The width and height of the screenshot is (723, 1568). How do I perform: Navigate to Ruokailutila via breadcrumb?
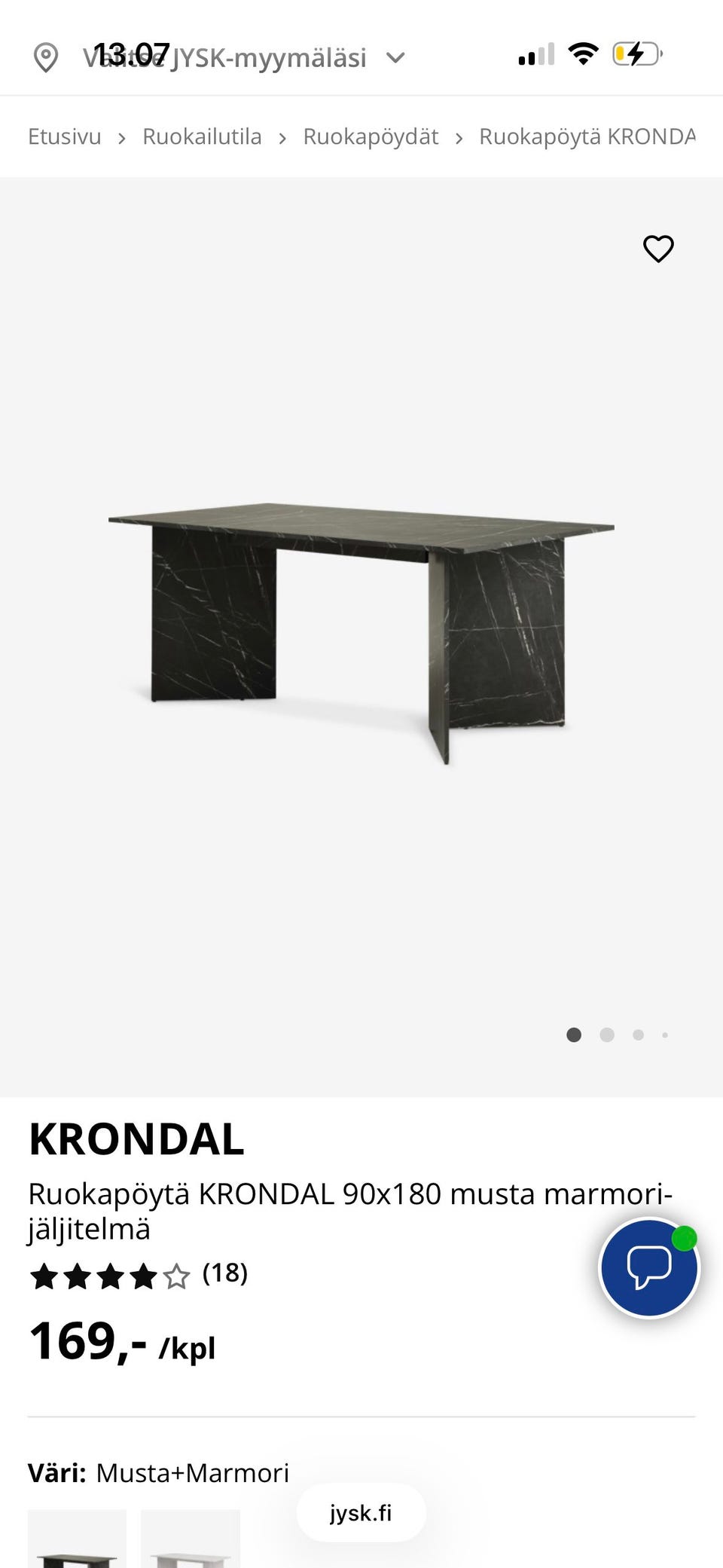click(x=202, y=136)
